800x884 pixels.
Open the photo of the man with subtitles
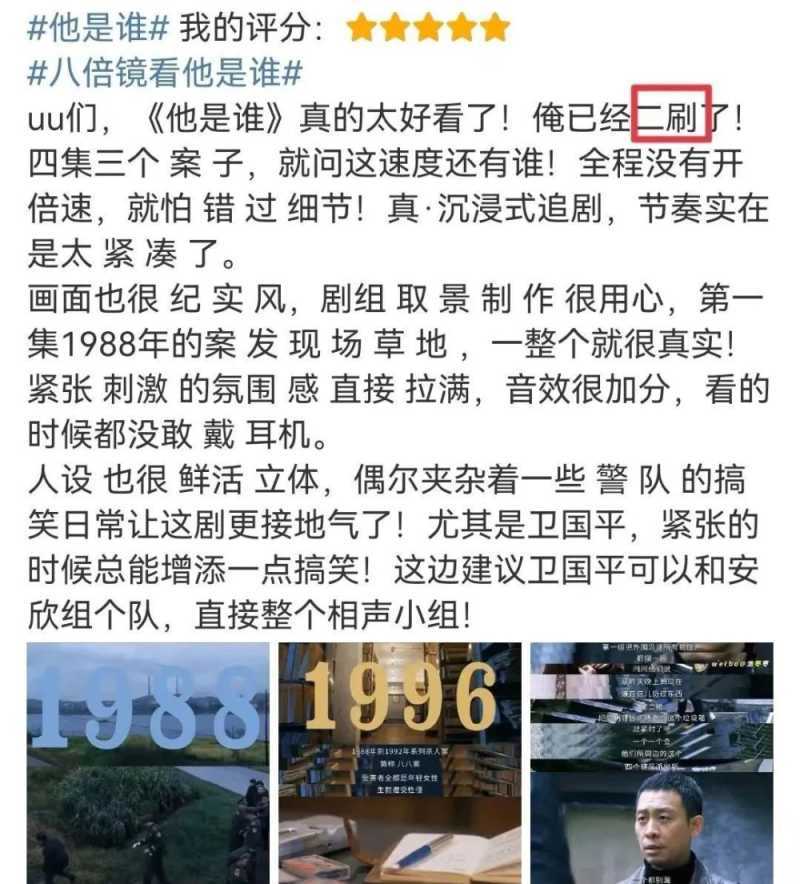coord(652,762)
